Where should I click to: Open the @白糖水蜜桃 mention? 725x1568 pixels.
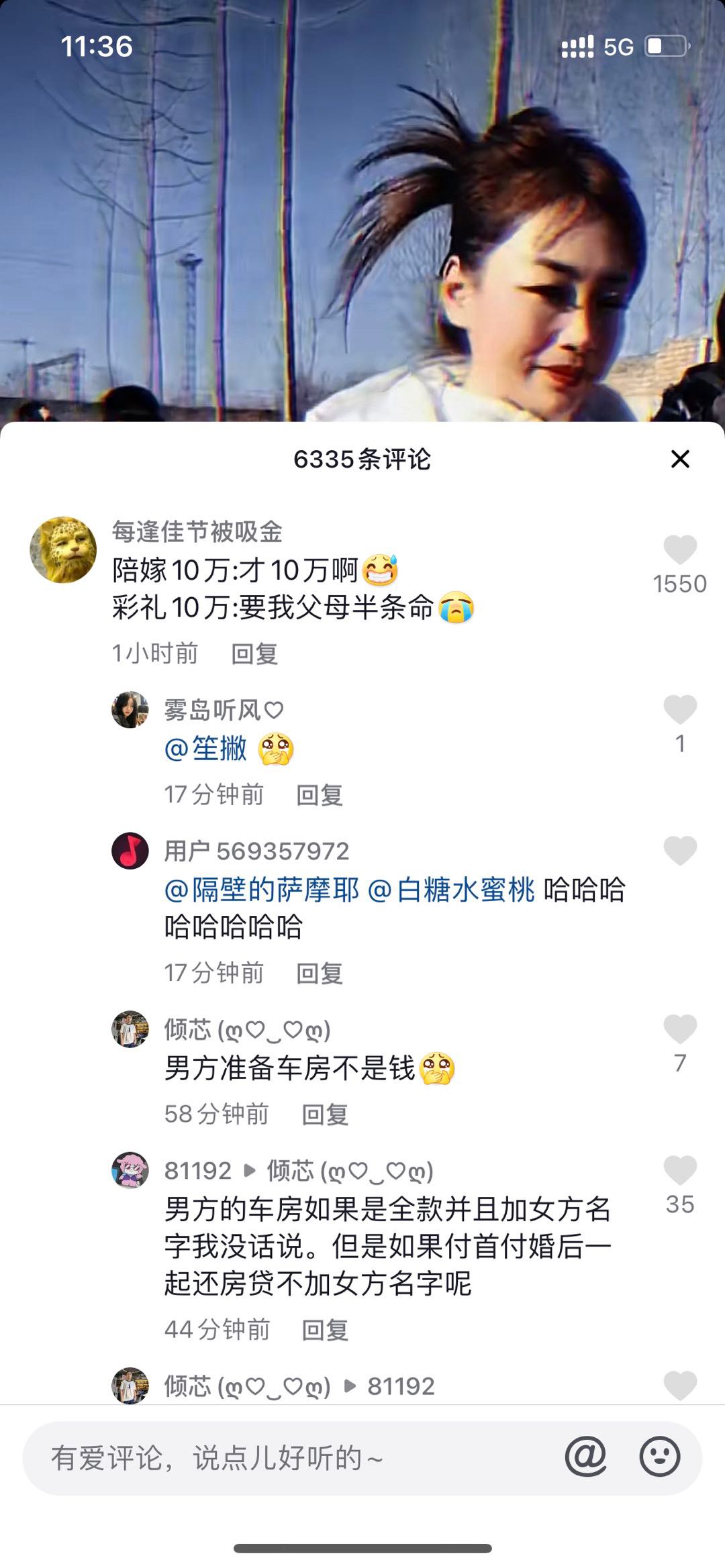point(452,890)
